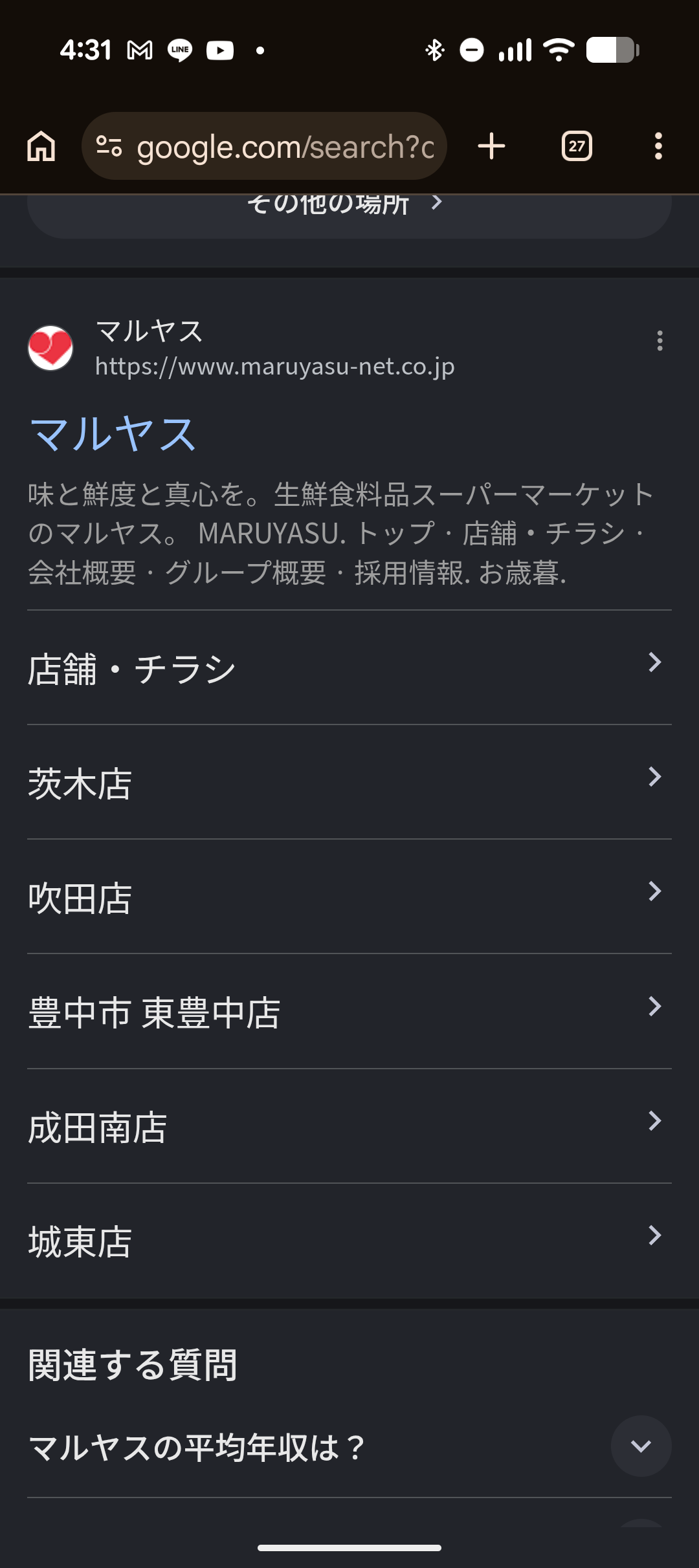Open the tab switcher showing 27 tabs
The width and height of the screenshot is (699, 1568).
[577, 146]
